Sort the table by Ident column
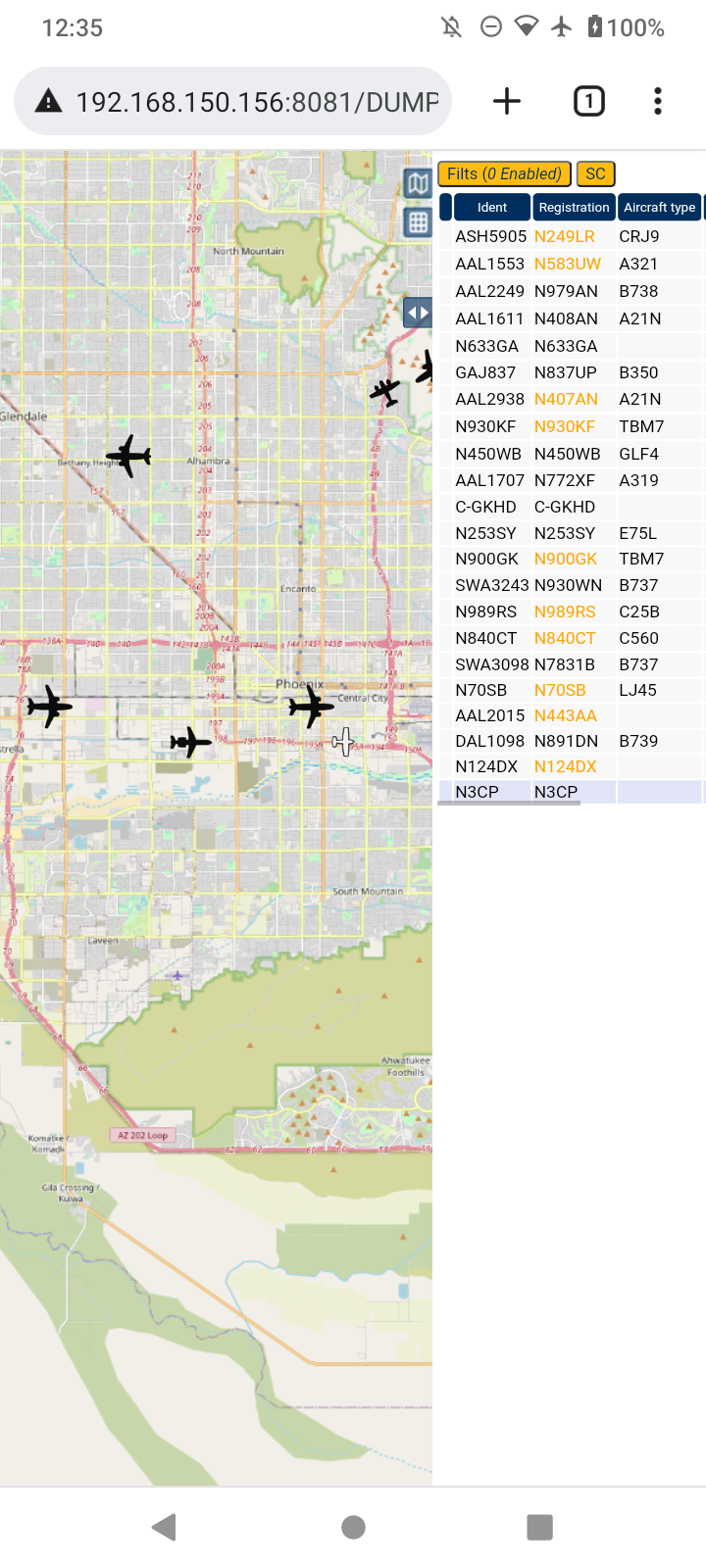The height and width of the screenshot is (1568, 706). tap(492, 207)
